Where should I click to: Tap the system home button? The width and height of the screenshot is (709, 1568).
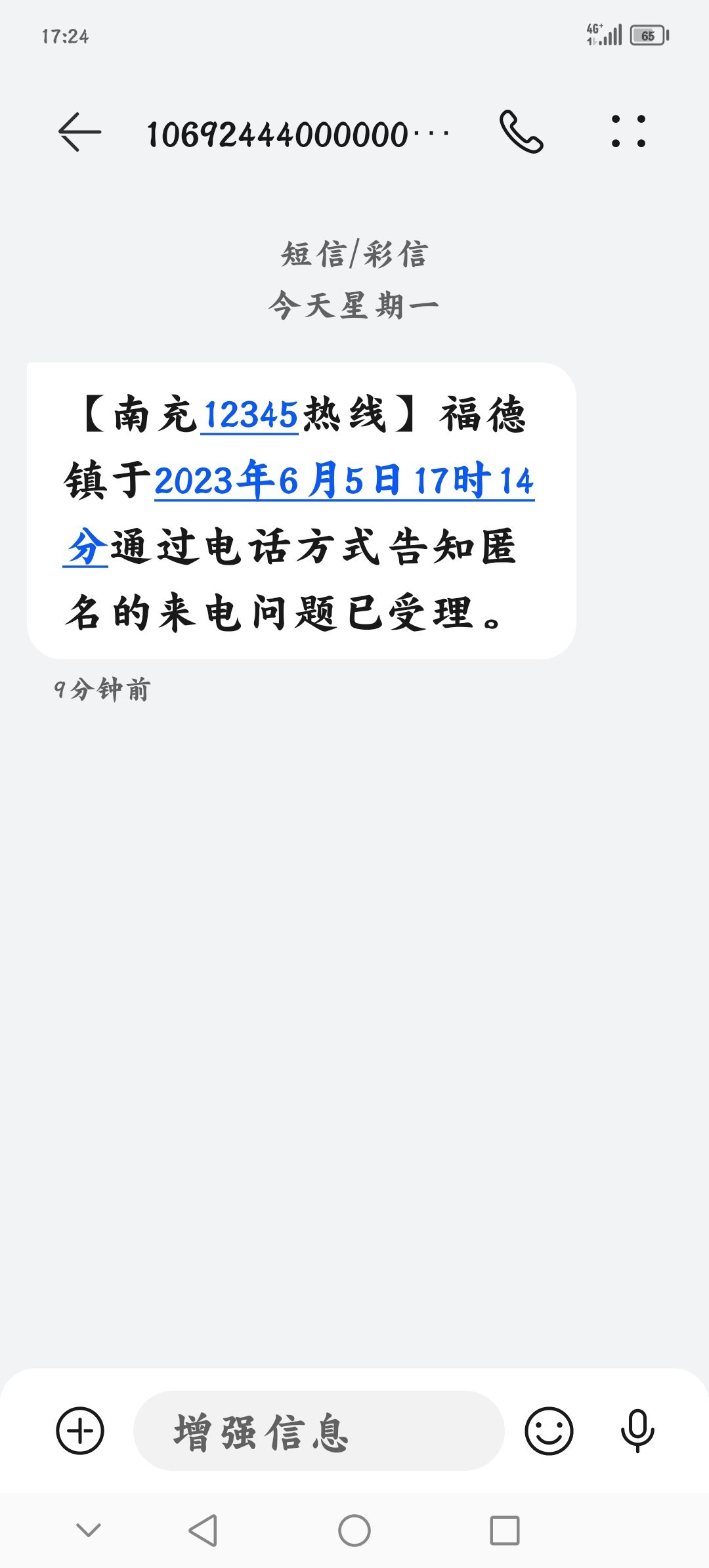(x=354, y=1531)
